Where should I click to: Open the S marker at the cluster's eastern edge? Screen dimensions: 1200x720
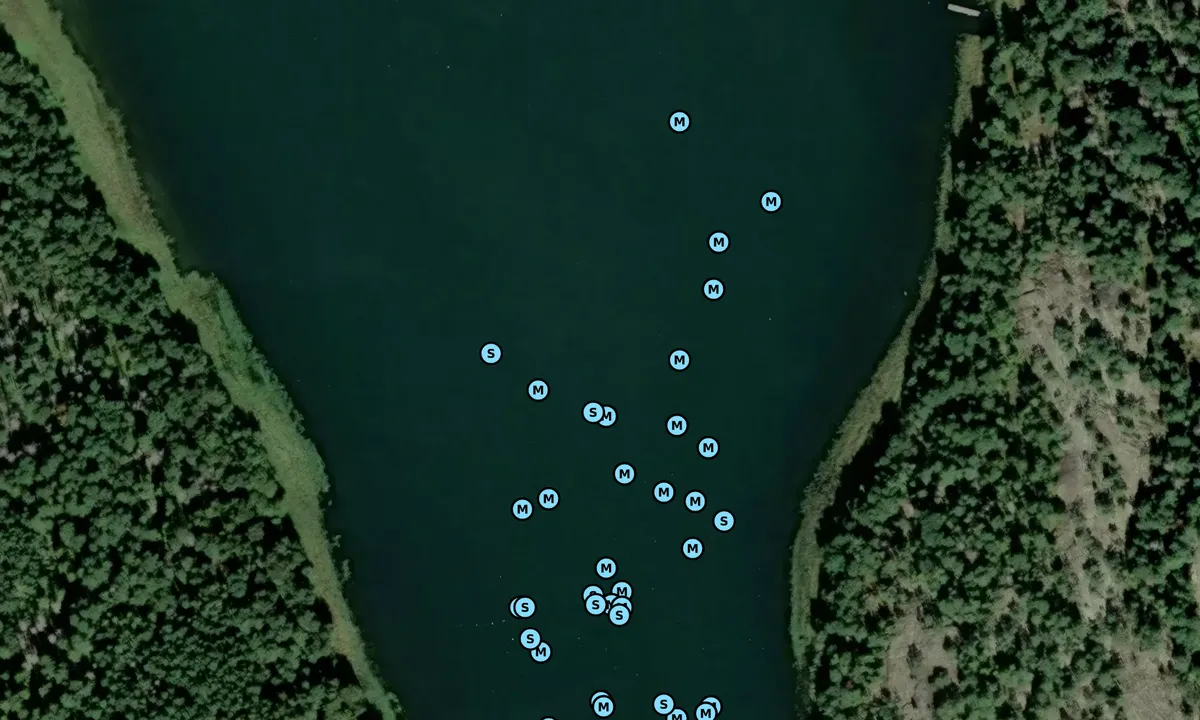[723, 521]
